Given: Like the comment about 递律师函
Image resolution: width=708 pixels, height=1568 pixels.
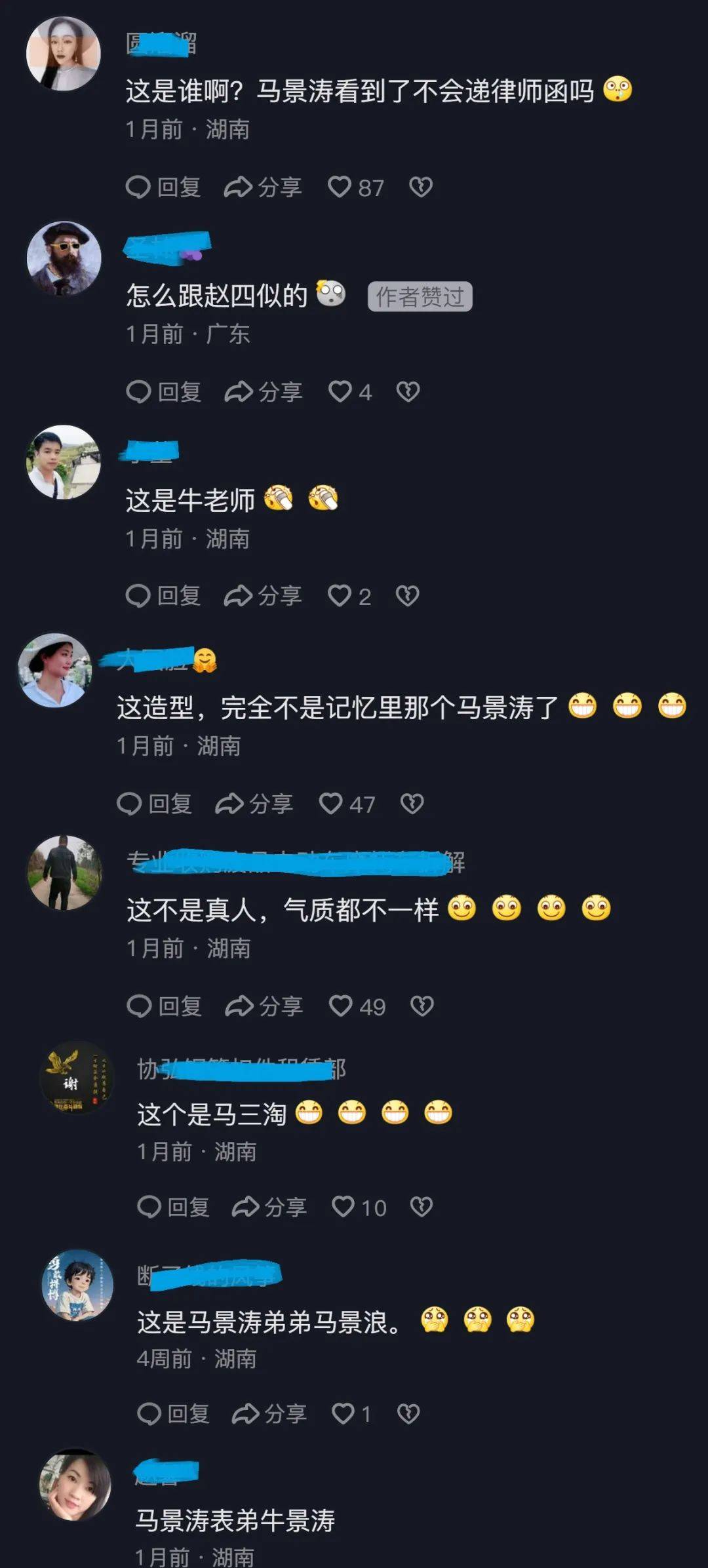Looking at the screenshot, I should 355,187.
